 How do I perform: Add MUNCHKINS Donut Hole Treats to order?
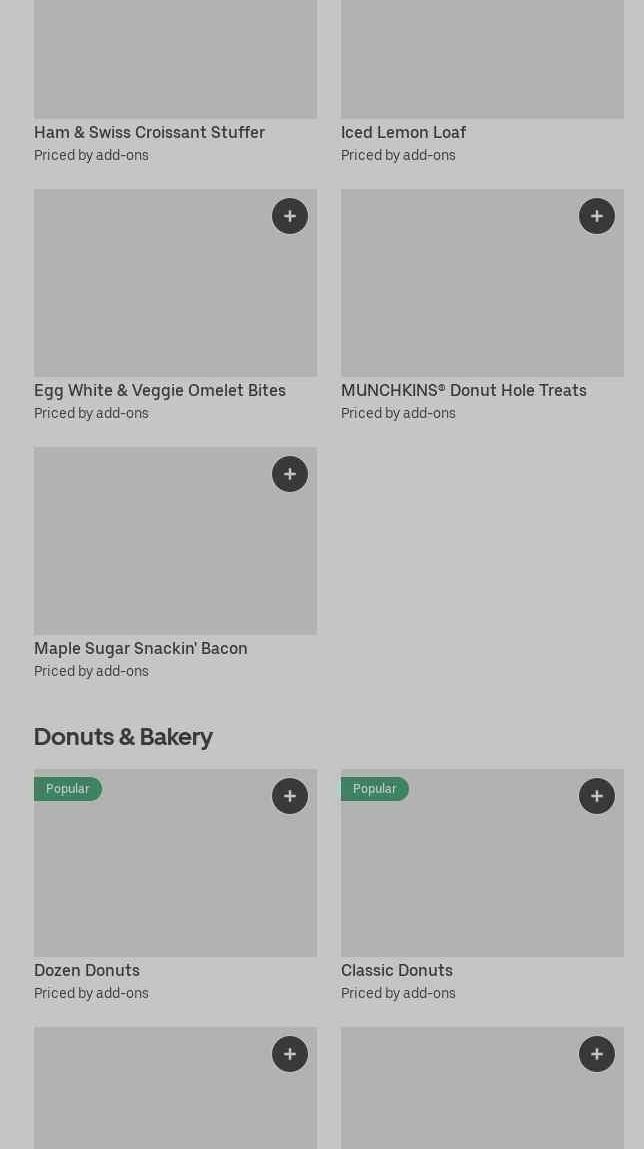pos(597,216)
